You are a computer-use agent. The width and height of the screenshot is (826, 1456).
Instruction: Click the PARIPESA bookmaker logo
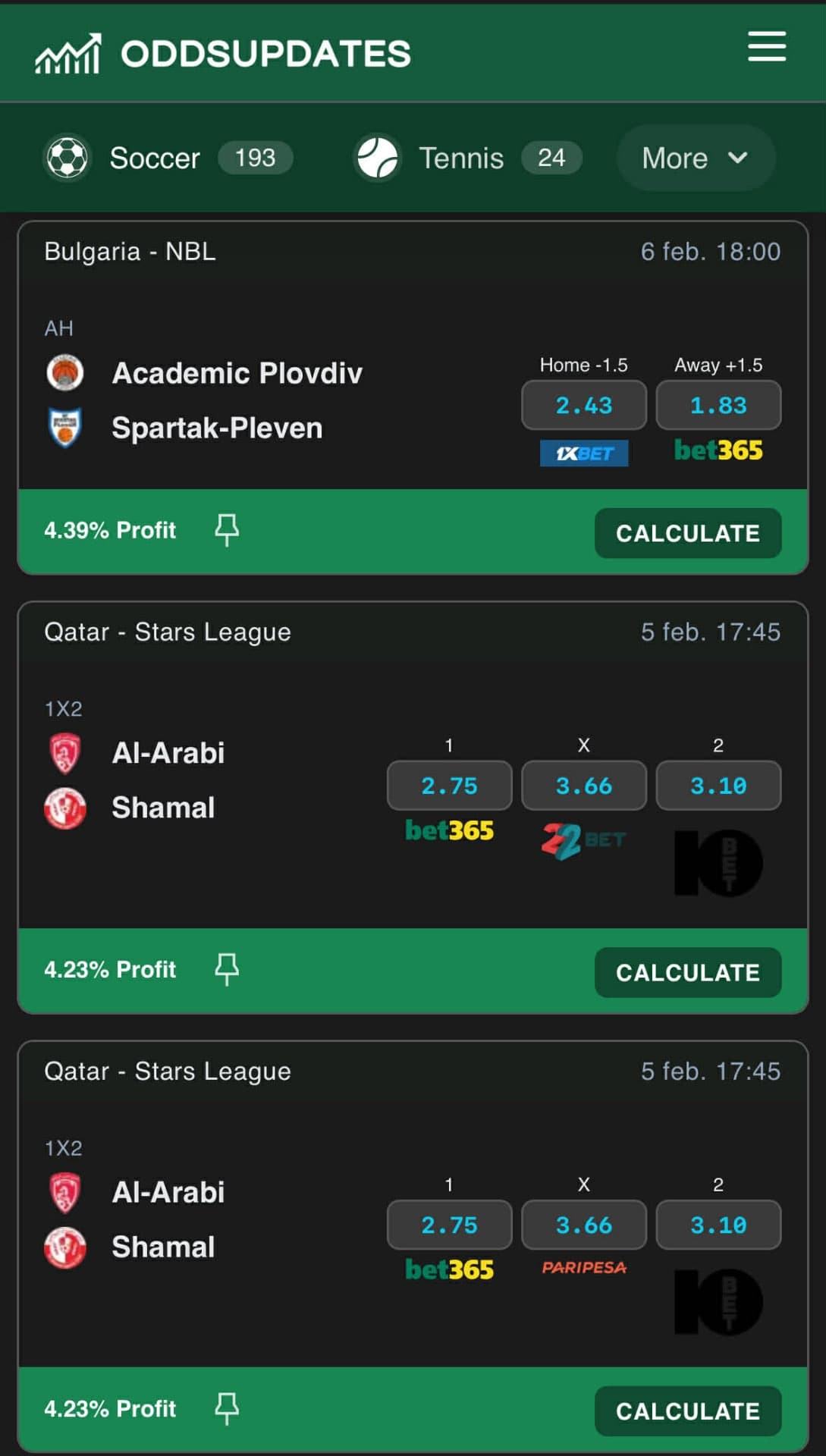click(x=584, y=1268)
